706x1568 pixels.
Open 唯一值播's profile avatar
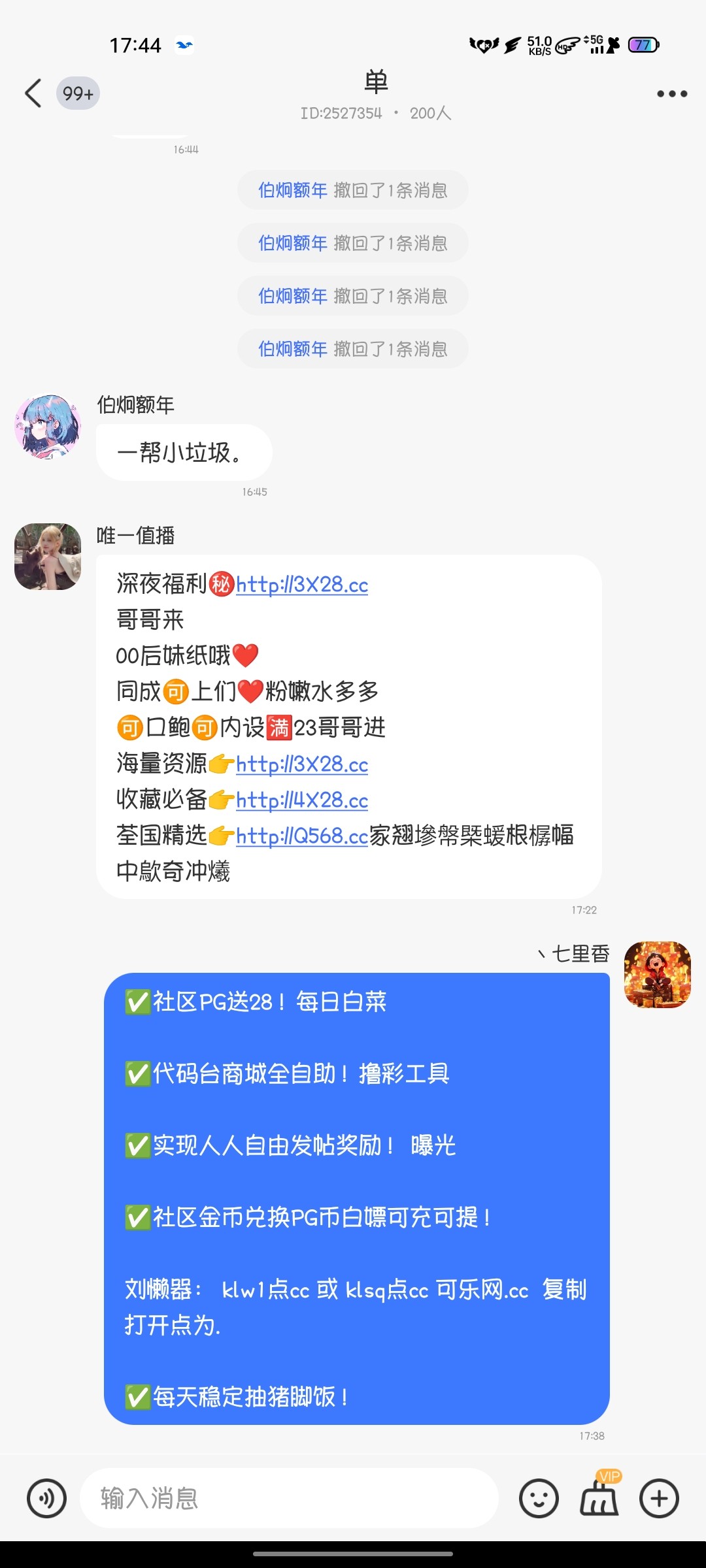48,557
